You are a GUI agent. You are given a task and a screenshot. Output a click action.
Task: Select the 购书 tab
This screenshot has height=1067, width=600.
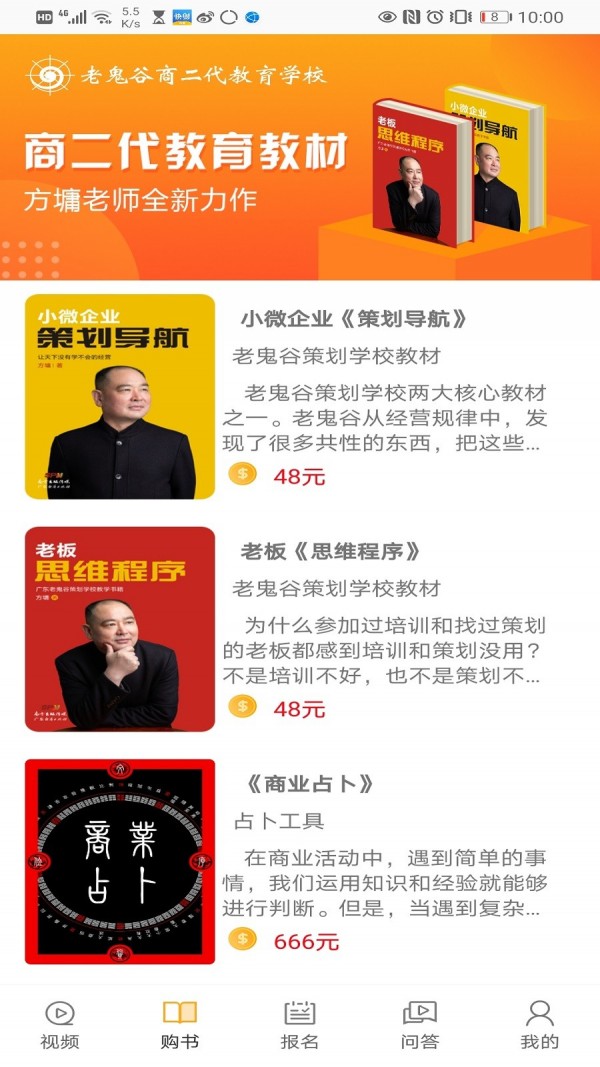pos(180,1024)
